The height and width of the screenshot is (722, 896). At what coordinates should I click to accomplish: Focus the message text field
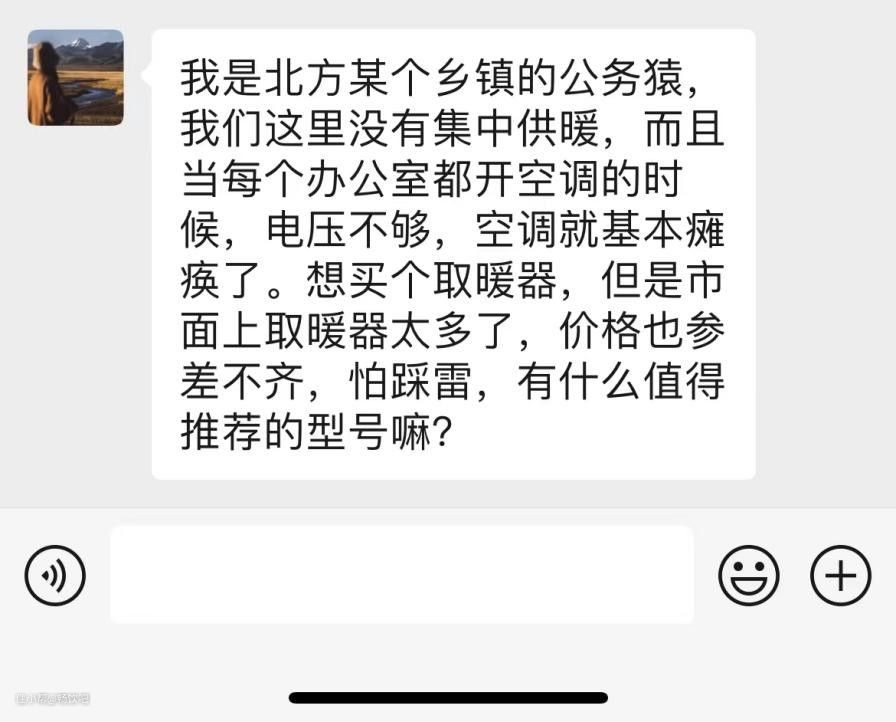click(401, 575)
